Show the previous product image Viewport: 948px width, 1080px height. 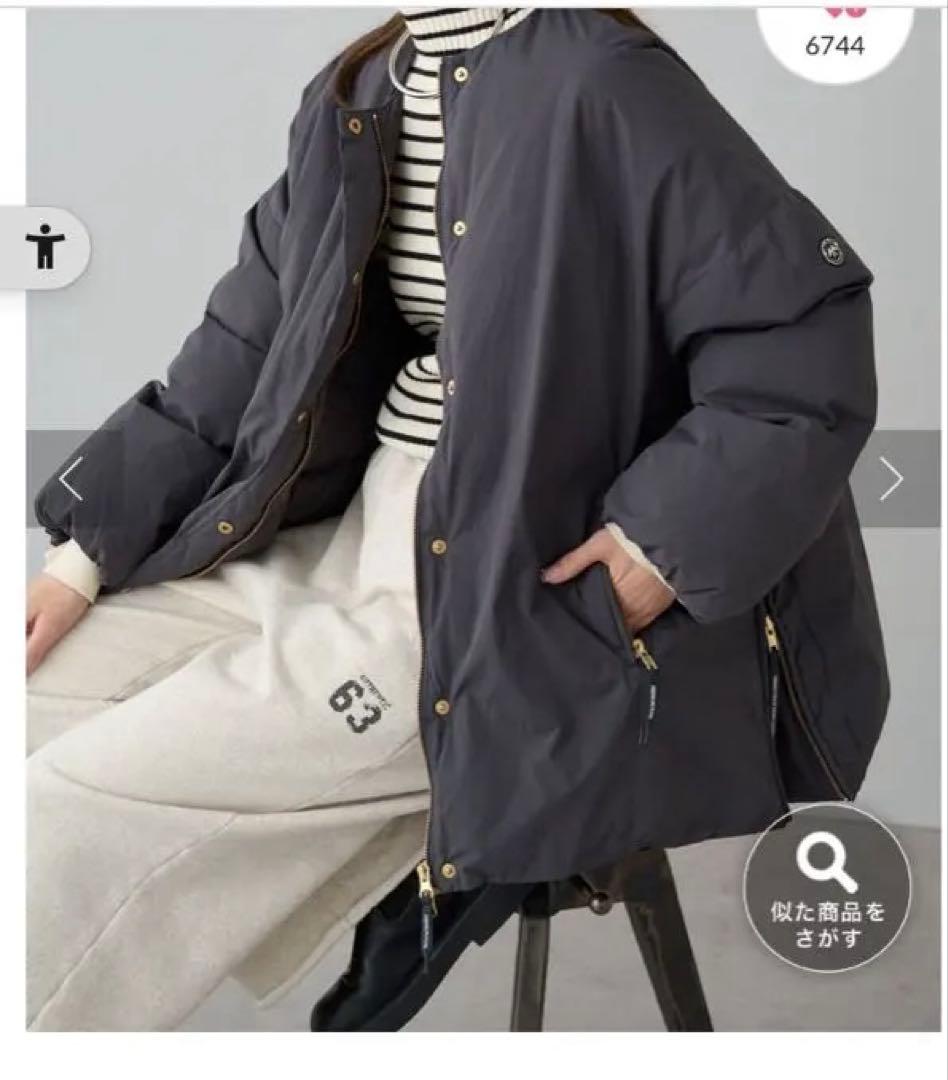pyautogui.click(x=70, y=480)
